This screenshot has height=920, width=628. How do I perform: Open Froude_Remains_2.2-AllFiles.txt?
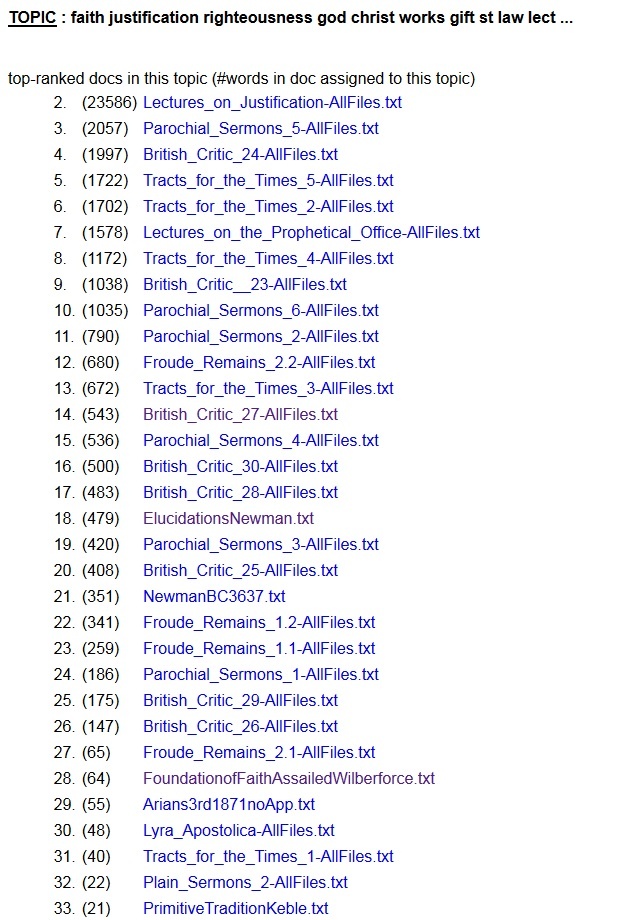point(259,363)
